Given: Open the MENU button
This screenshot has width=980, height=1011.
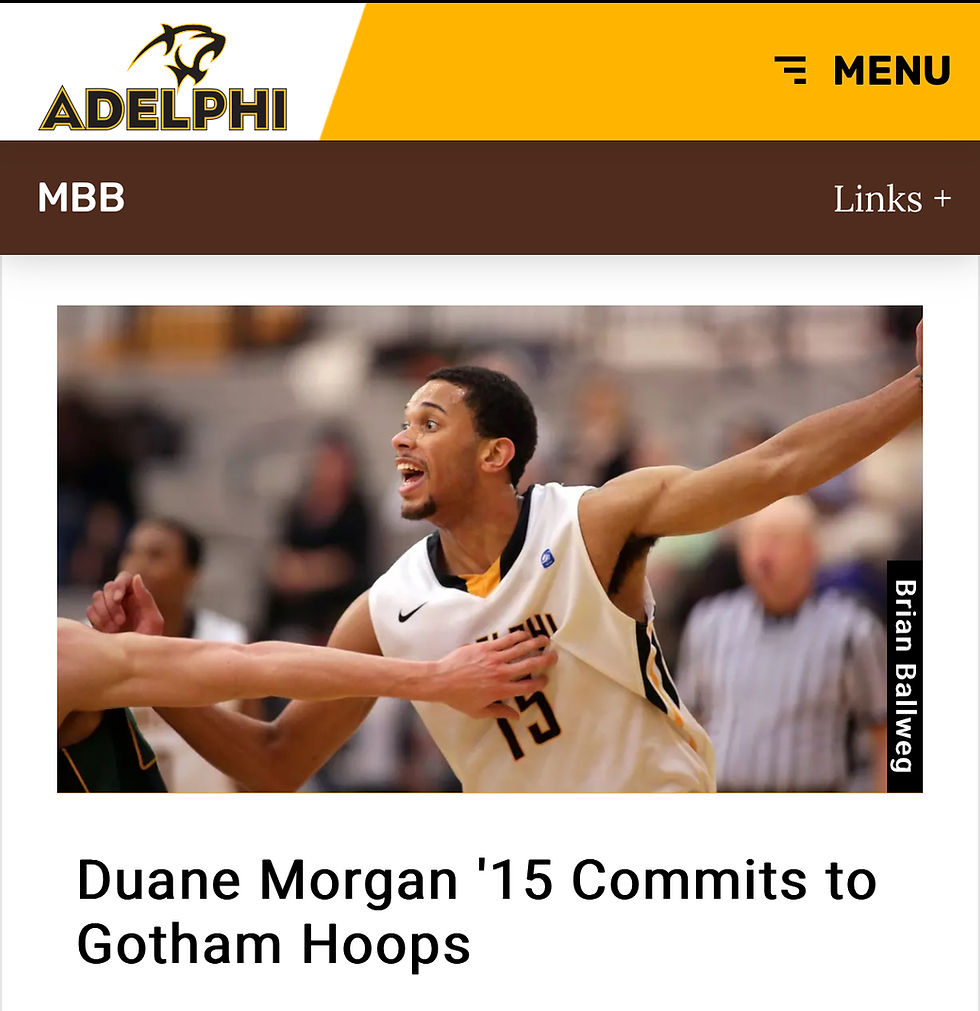Looking at the screenshot, I should pos(862,71).
